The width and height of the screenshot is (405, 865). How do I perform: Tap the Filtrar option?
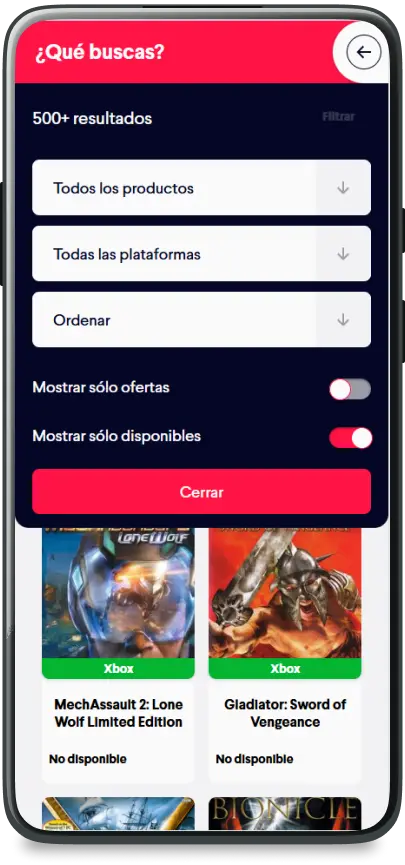click(338, 116)
